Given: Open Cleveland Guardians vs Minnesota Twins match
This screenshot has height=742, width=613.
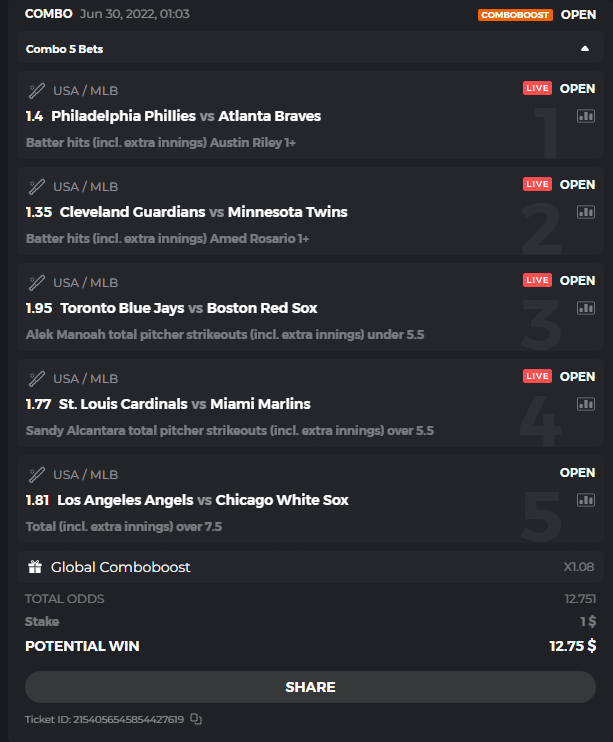Looking at the screenshot, I should (x=203, y=212).
